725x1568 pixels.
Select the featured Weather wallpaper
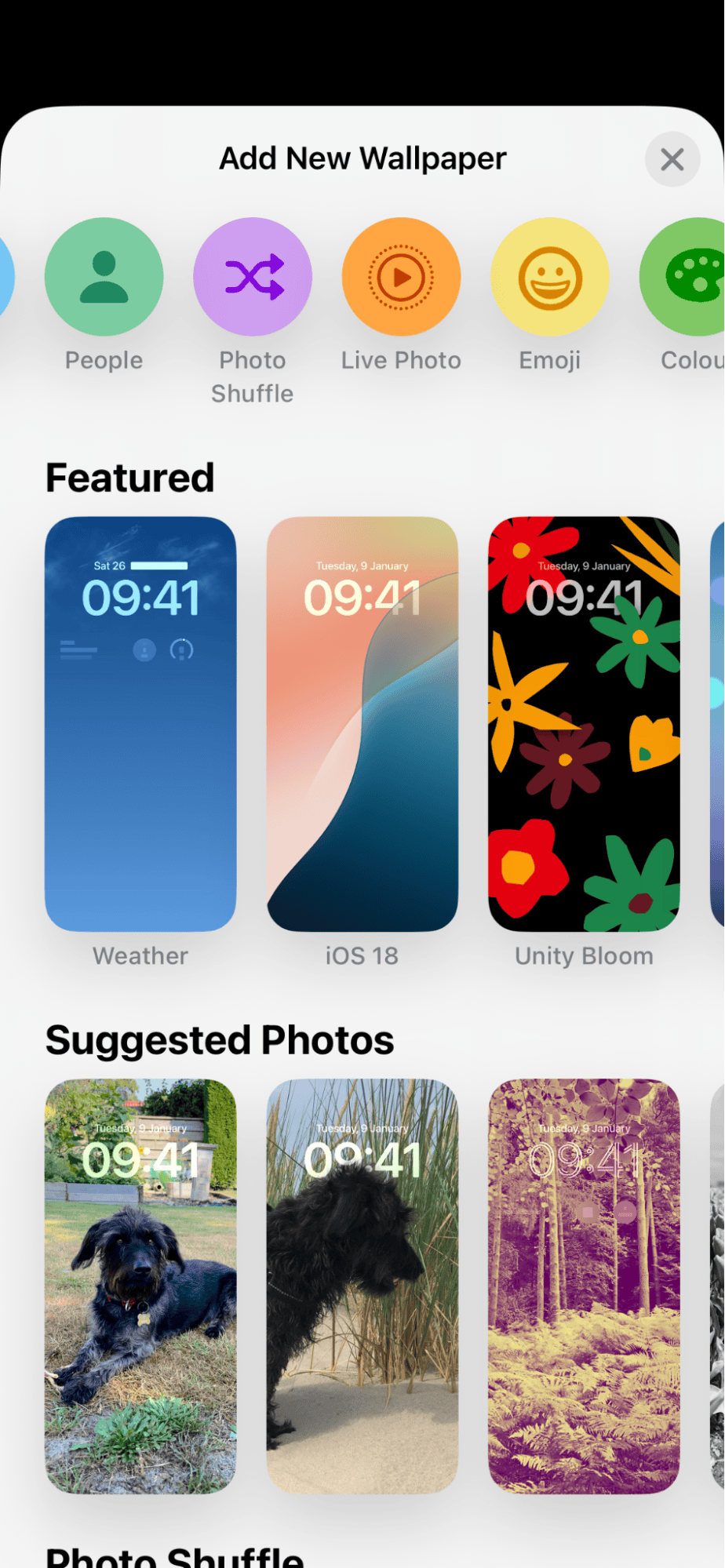coord(140,723)
